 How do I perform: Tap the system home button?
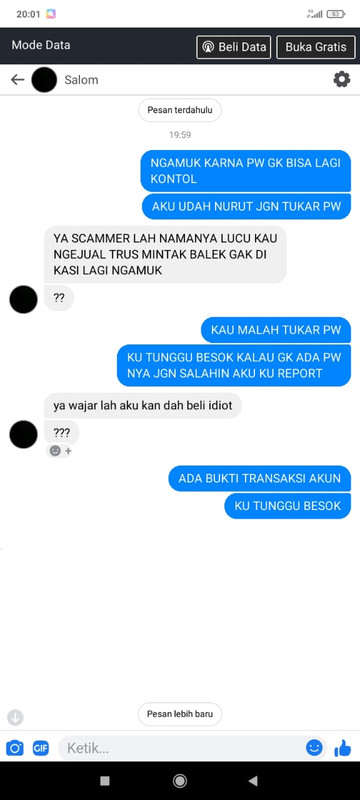[x=179, y=781]
